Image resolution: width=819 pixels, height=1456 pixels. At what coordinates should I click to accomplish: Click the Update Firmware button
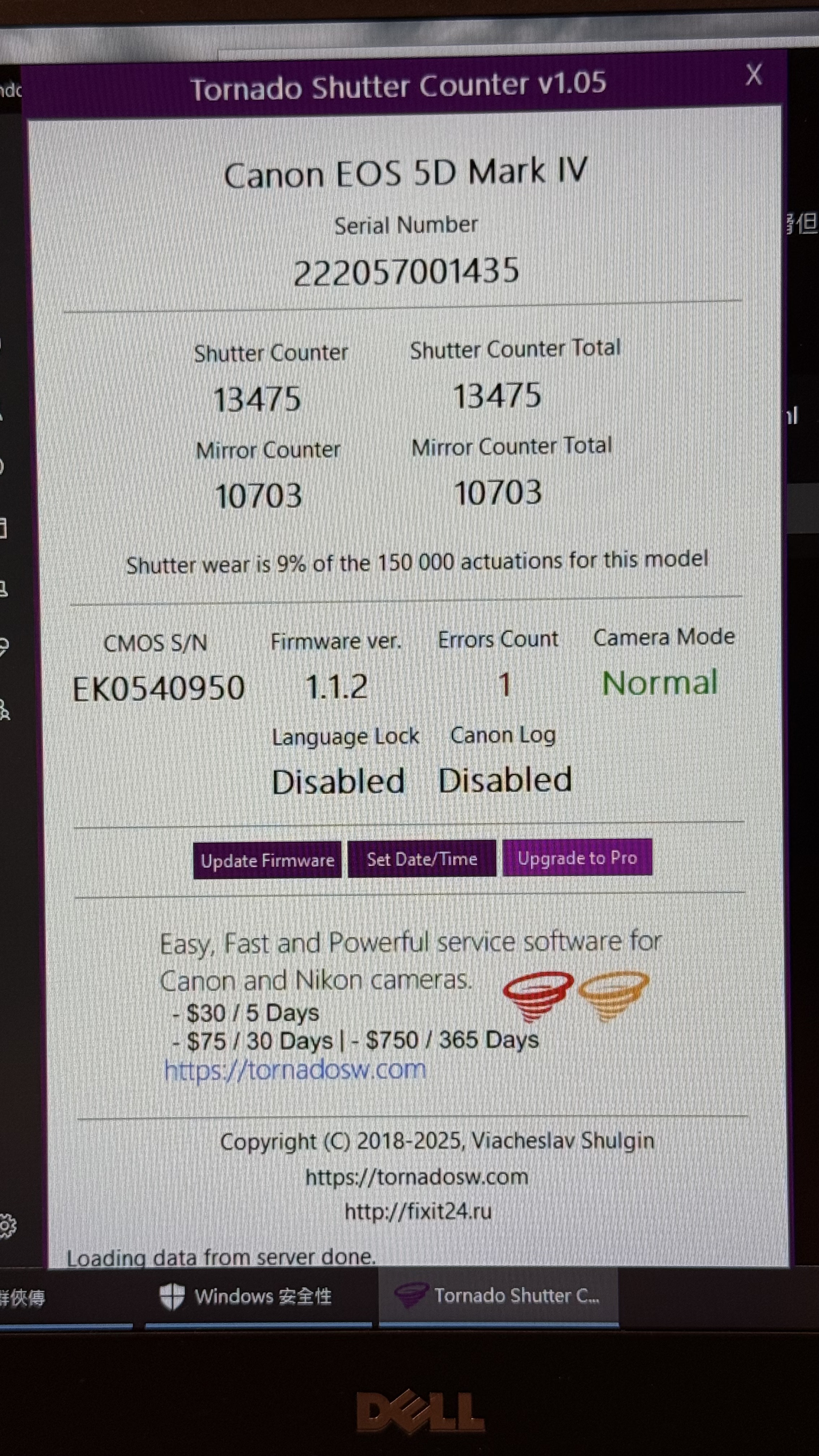point(267,860)
